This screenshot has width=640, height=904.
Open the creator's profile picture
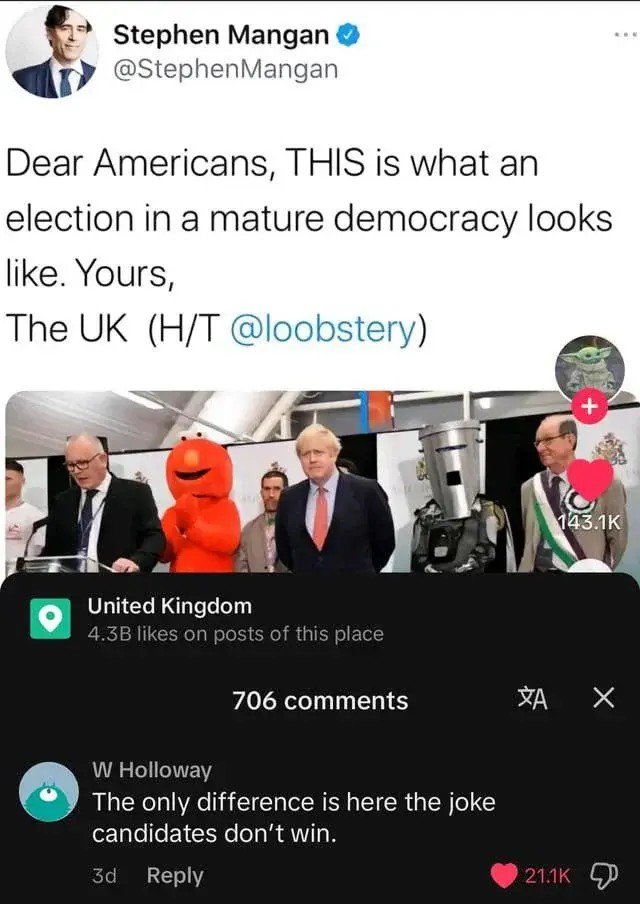[x=590, y=367]
